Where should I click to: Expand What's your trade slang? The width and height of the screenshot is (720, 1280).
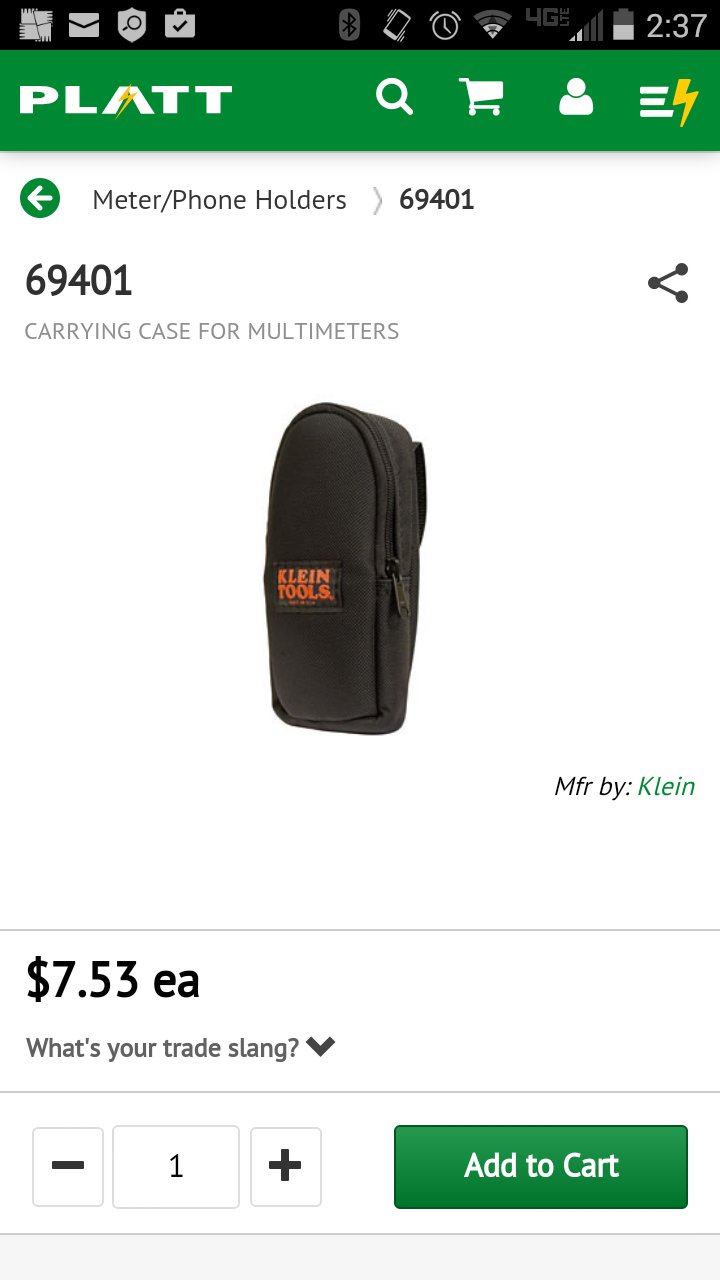pyautogui.click(x=180, y=1048)
